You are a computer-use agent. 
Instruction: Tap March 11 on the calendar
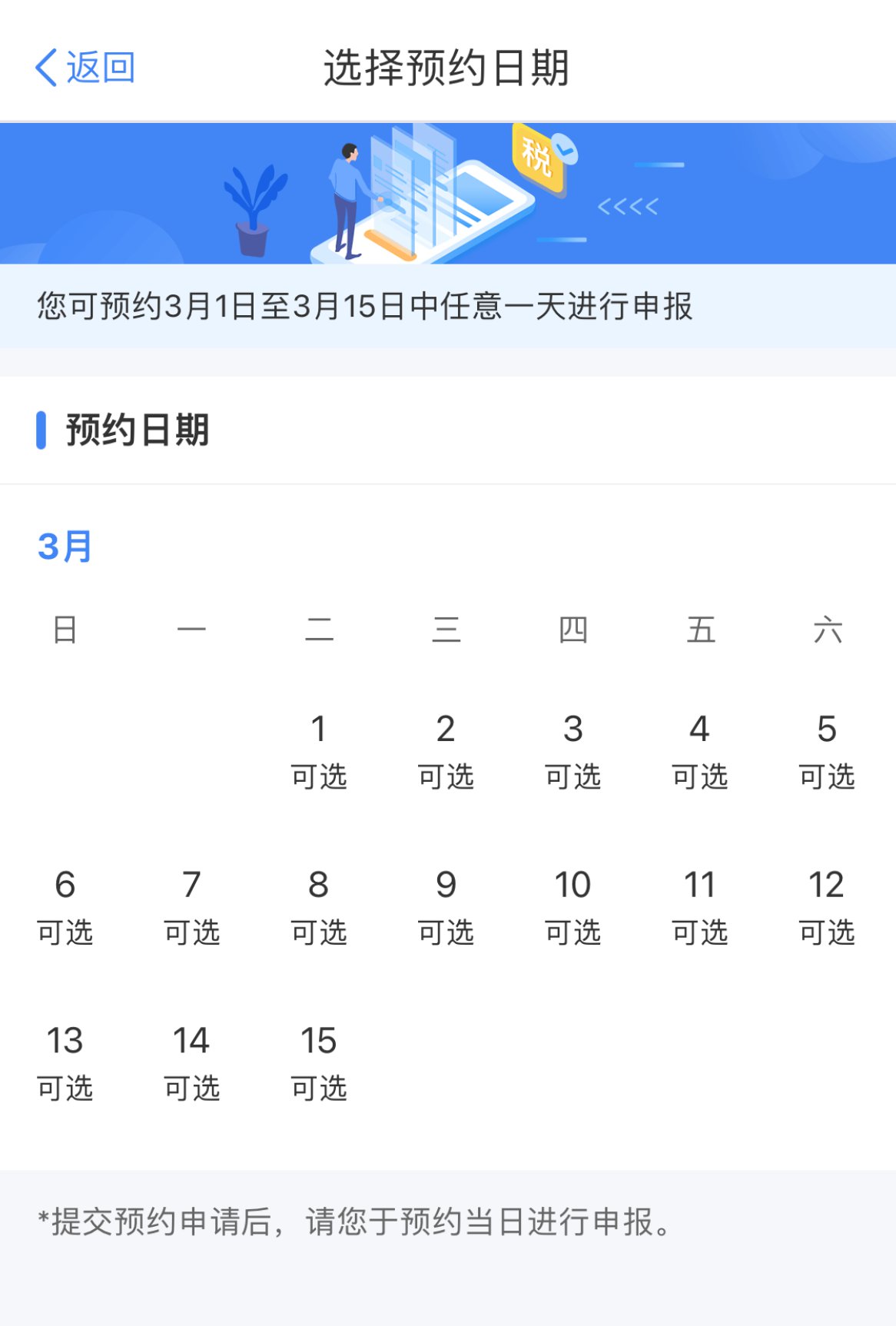[x=699, y=907]
